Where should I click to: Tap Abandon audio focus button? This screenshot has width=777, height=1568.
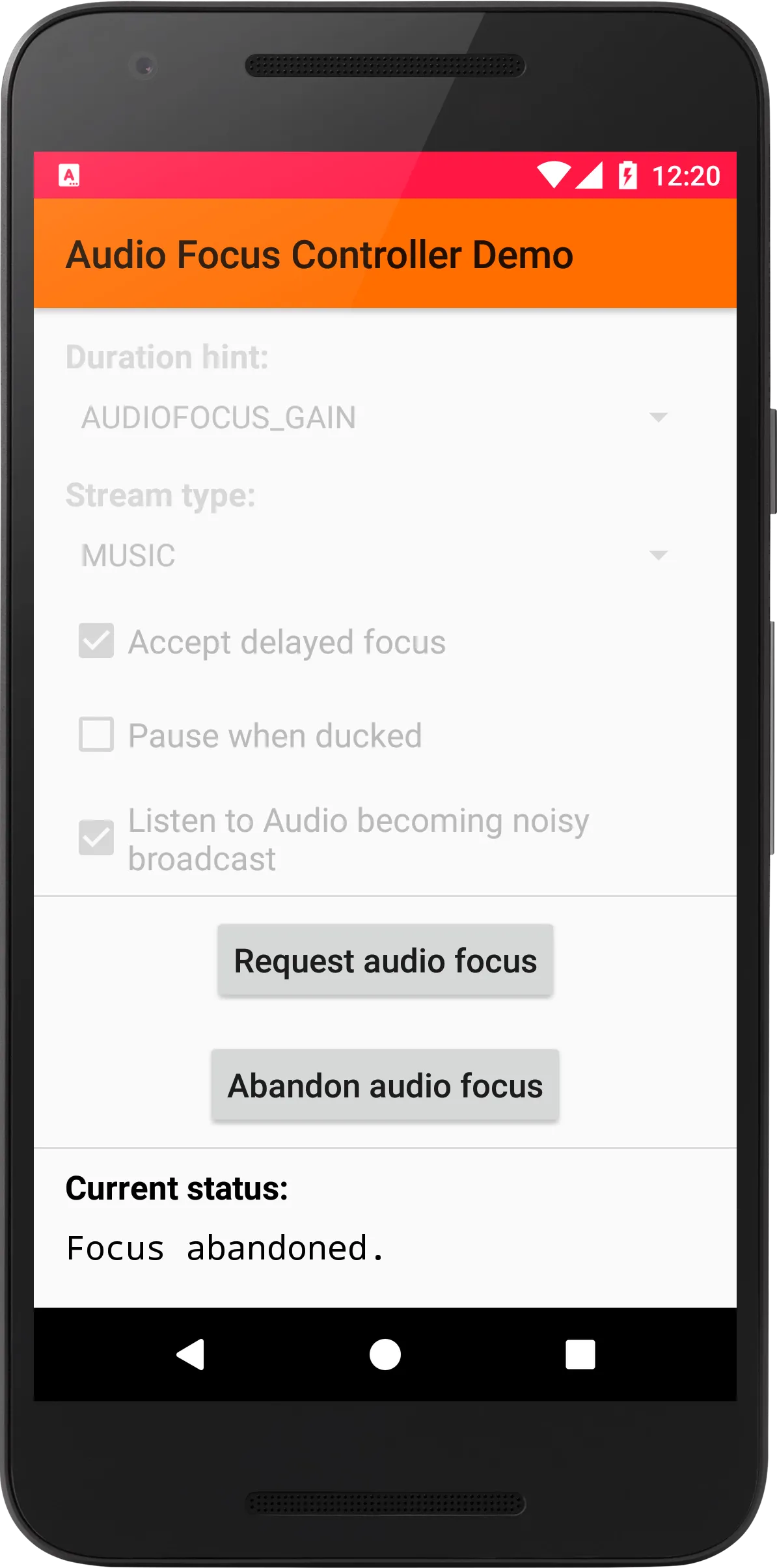pos(385,1086)
